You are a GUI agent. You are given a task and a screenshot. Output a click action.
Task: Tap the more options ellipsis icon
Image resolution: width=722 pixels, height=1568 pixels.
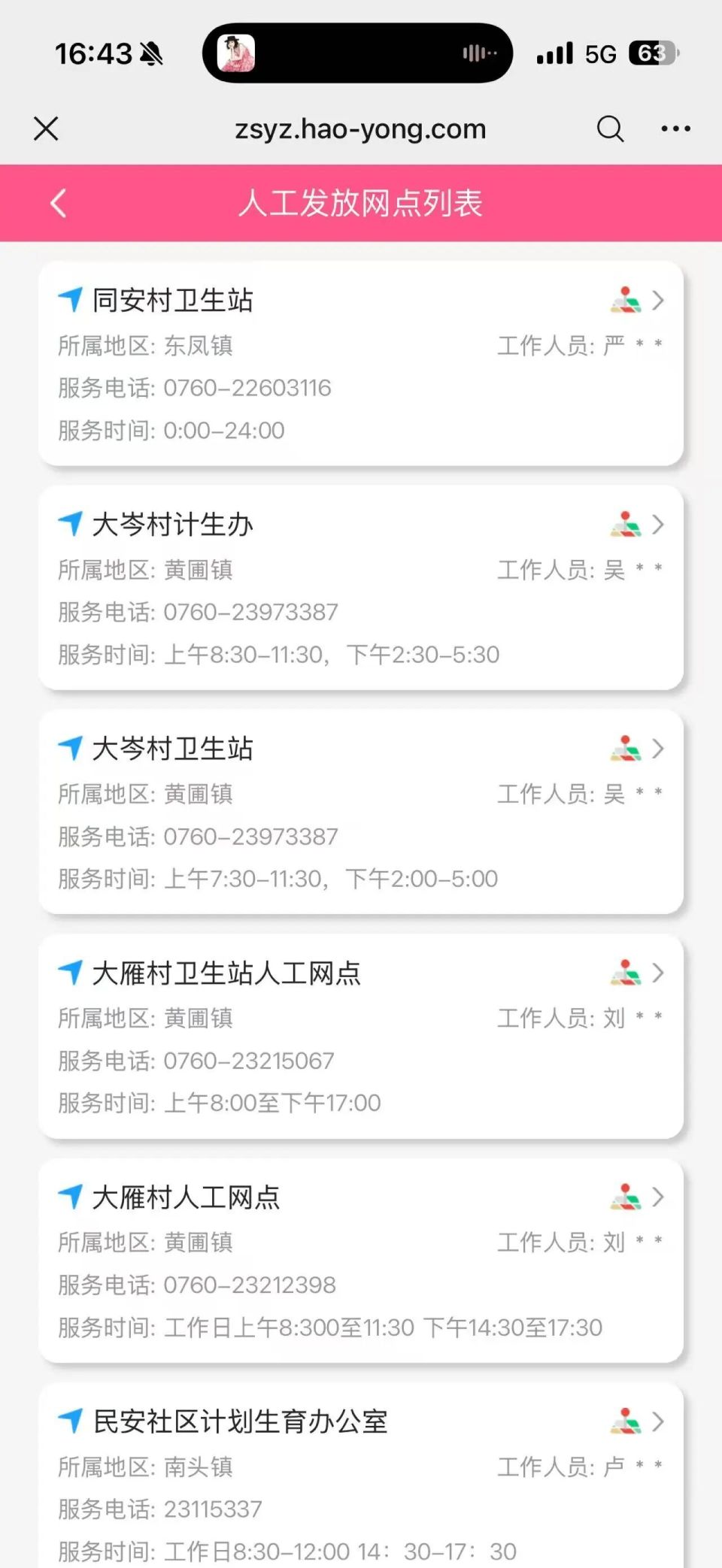point(675,129)
